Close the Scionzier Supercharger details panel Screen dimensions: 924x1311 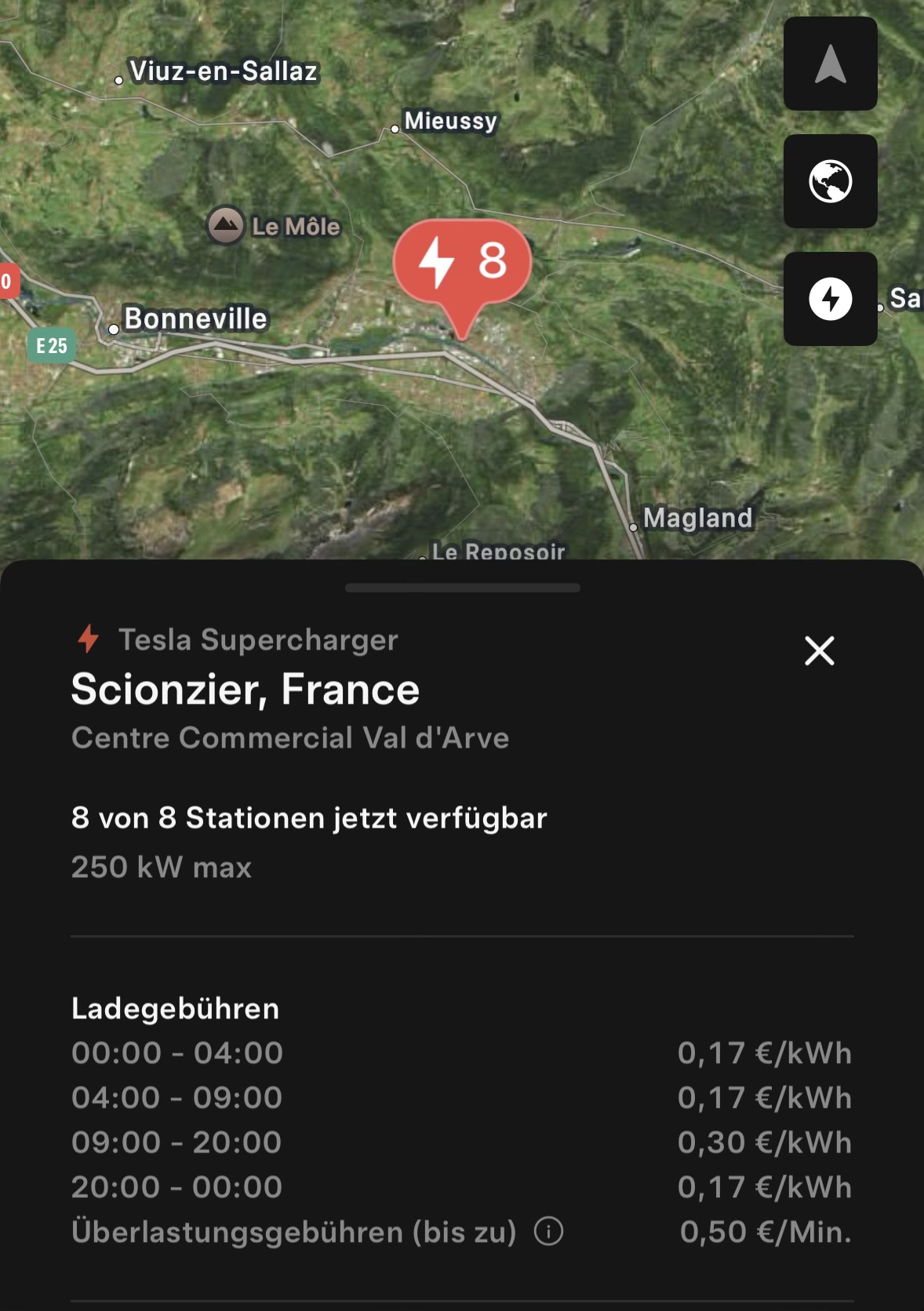click(819, 650)
